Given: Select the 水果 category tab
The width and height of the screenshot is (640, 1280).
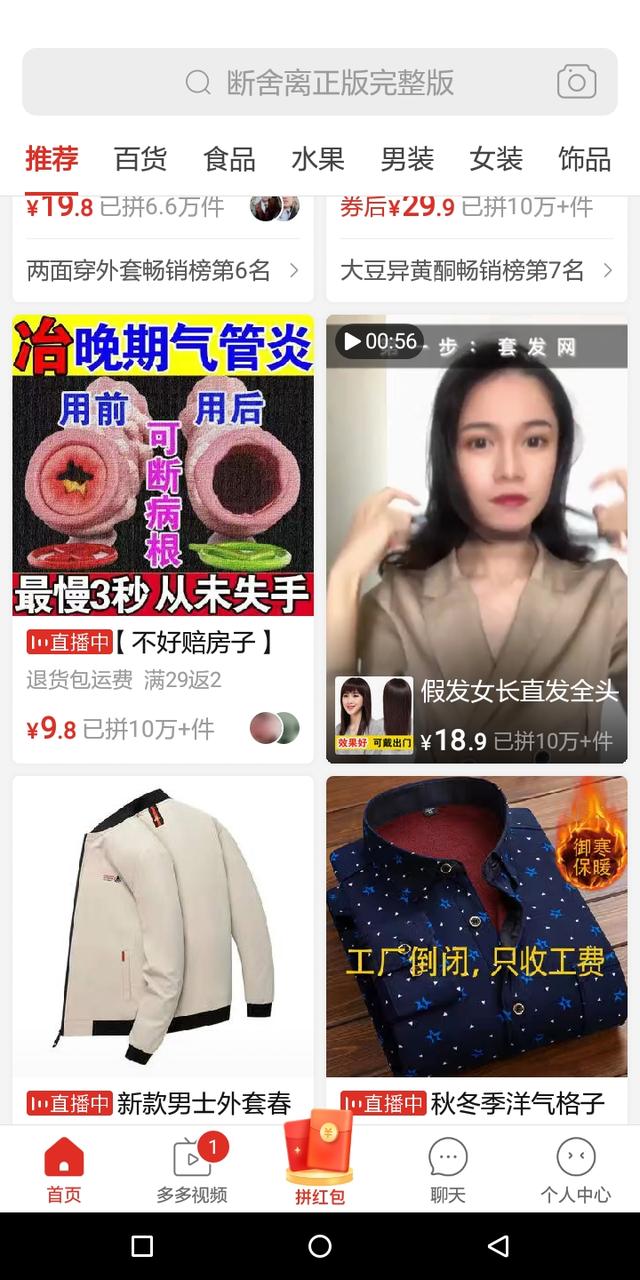Looking at the screenshot, I should [318, 159].
